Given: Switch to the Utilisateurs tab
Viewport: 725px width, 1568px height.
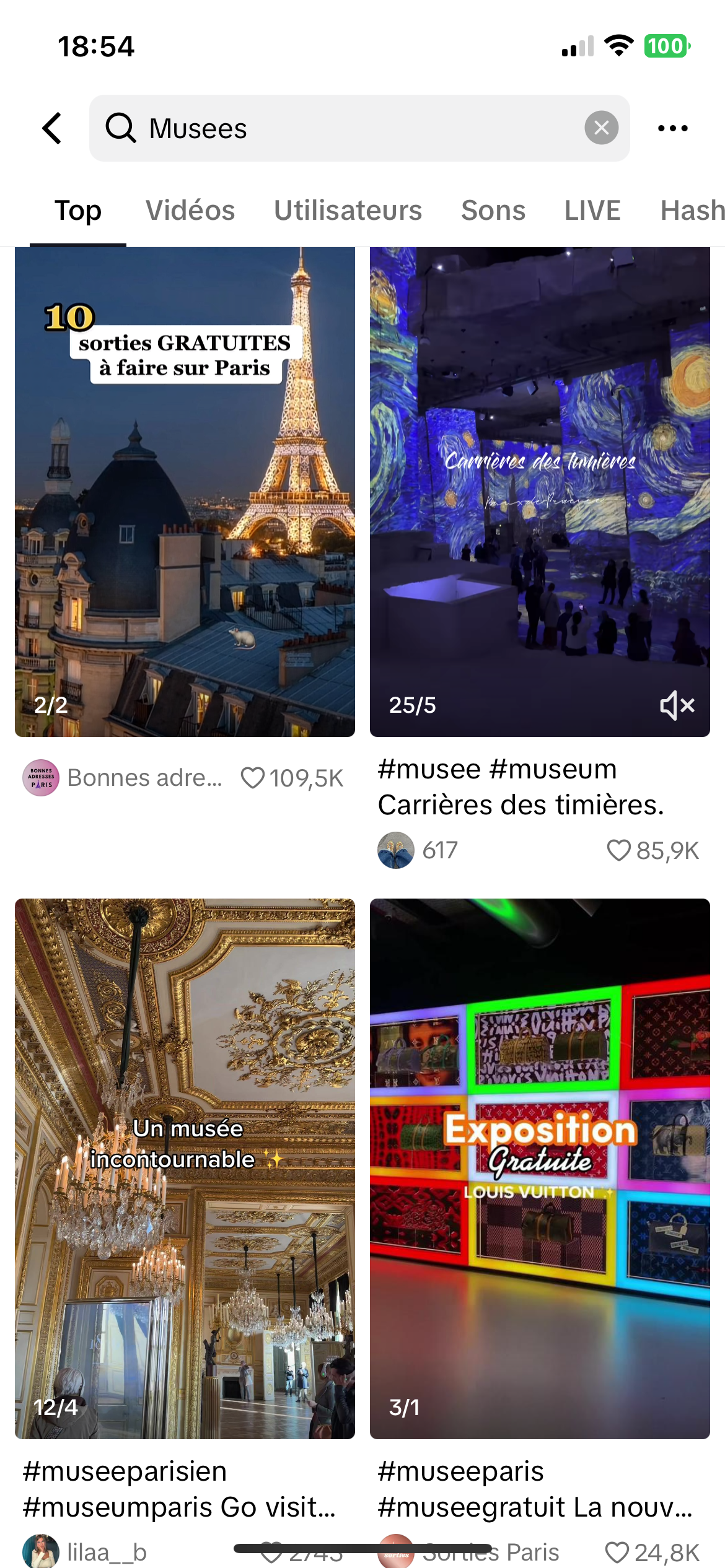Looking at the screenshot, I should pyautogui.click(x=348, y=211).
